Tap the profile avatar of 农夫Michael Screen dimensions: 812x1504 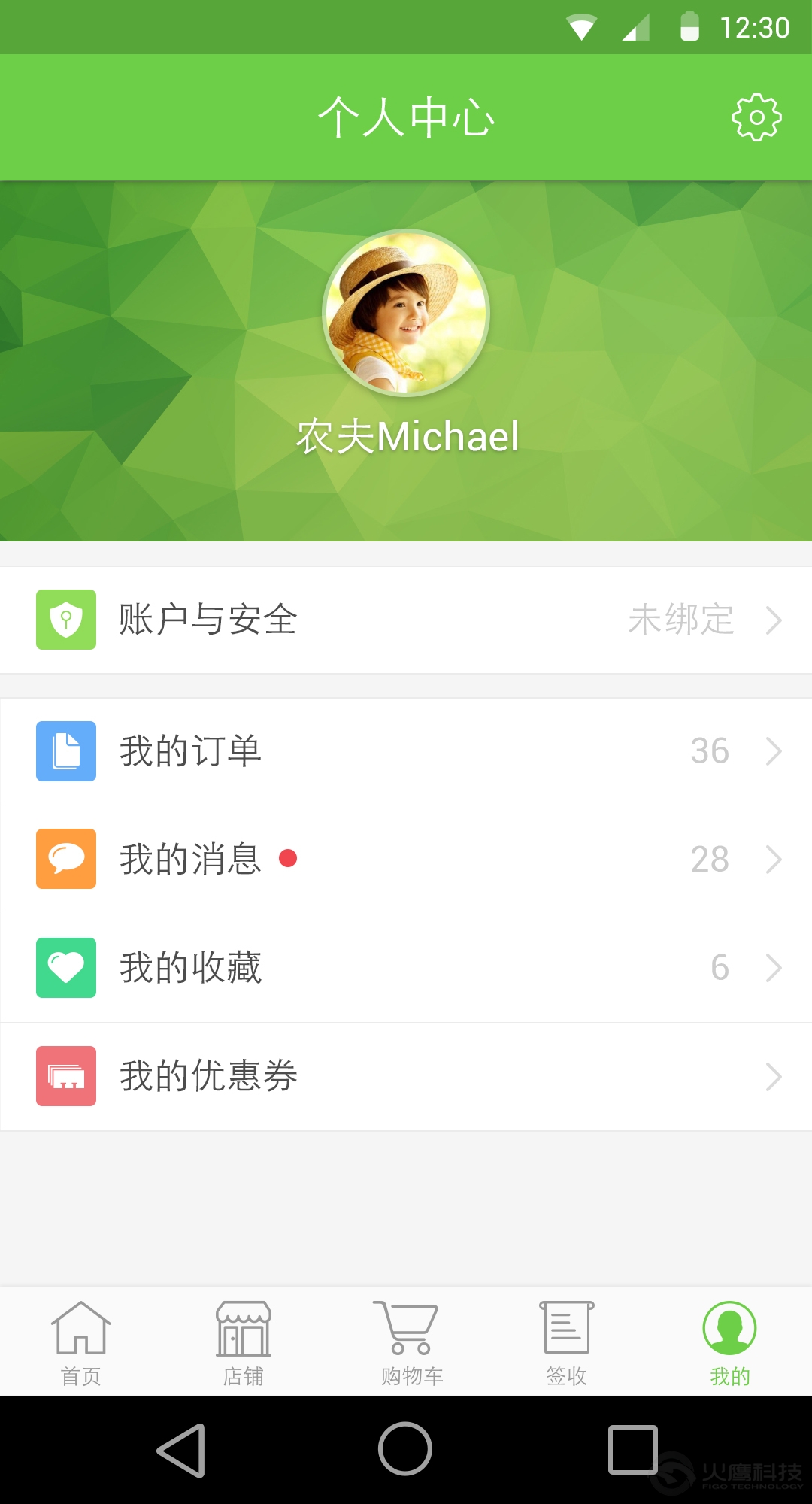point(406,313)
